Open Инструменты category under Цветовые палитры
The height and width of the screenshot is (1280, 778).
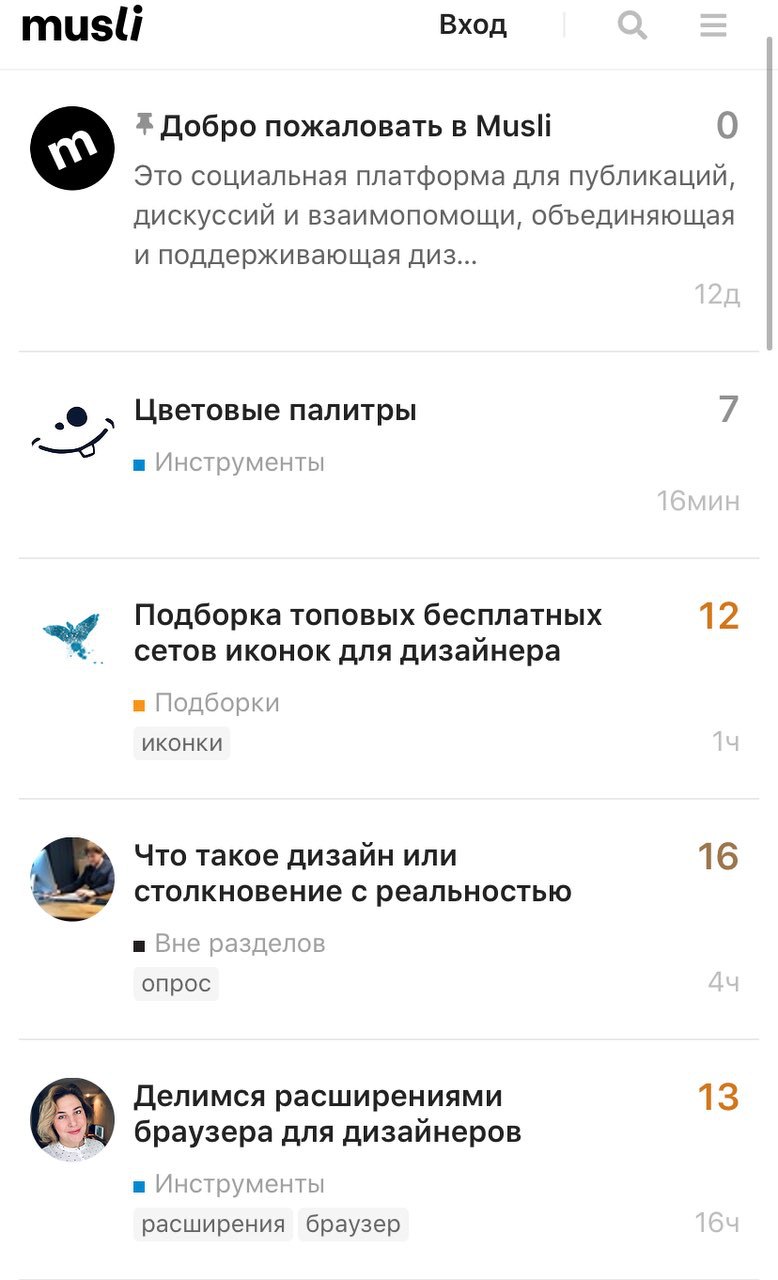[x=239, y=463]
